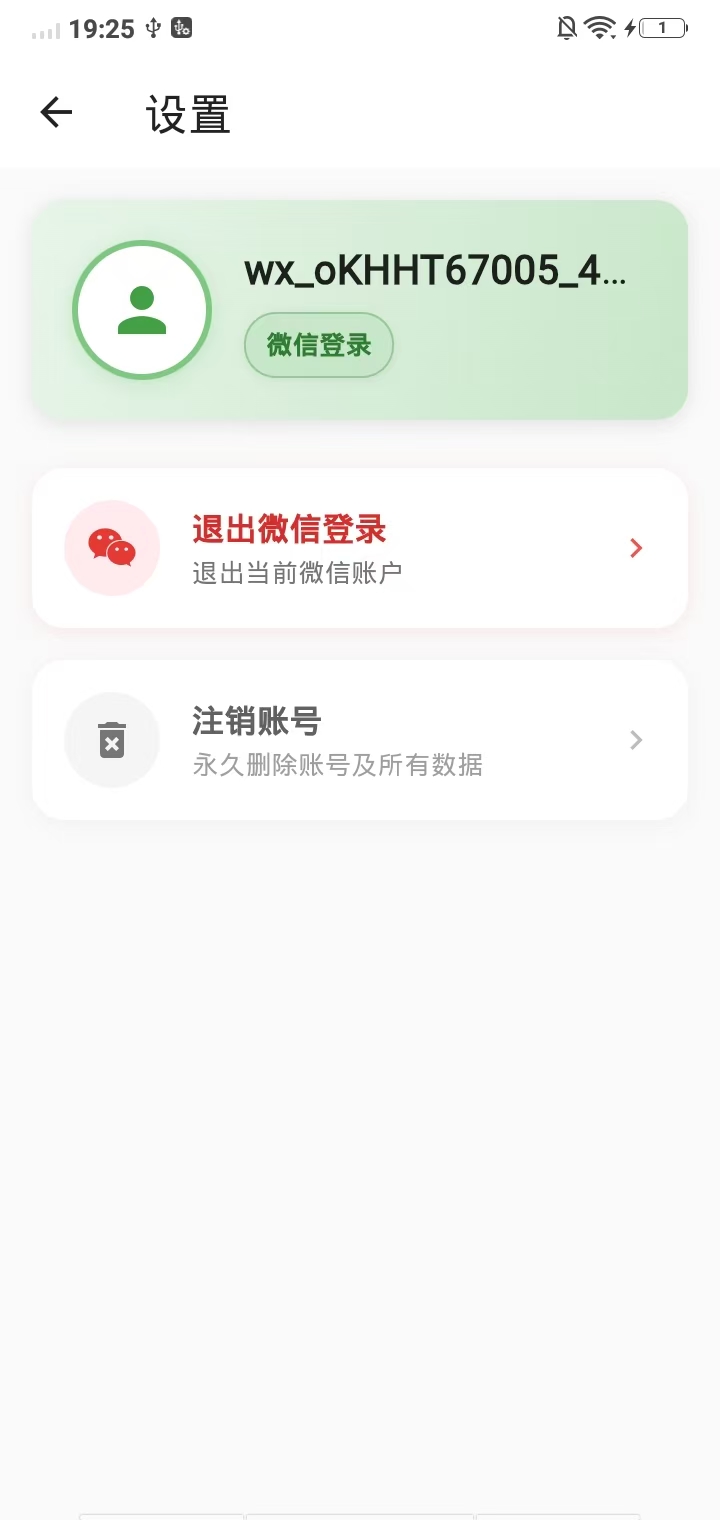The height and width of the screenshot is (1520, 720).
Task: Click the WeChat icon beside 退出微信登录
Action: tap(111, 548)
